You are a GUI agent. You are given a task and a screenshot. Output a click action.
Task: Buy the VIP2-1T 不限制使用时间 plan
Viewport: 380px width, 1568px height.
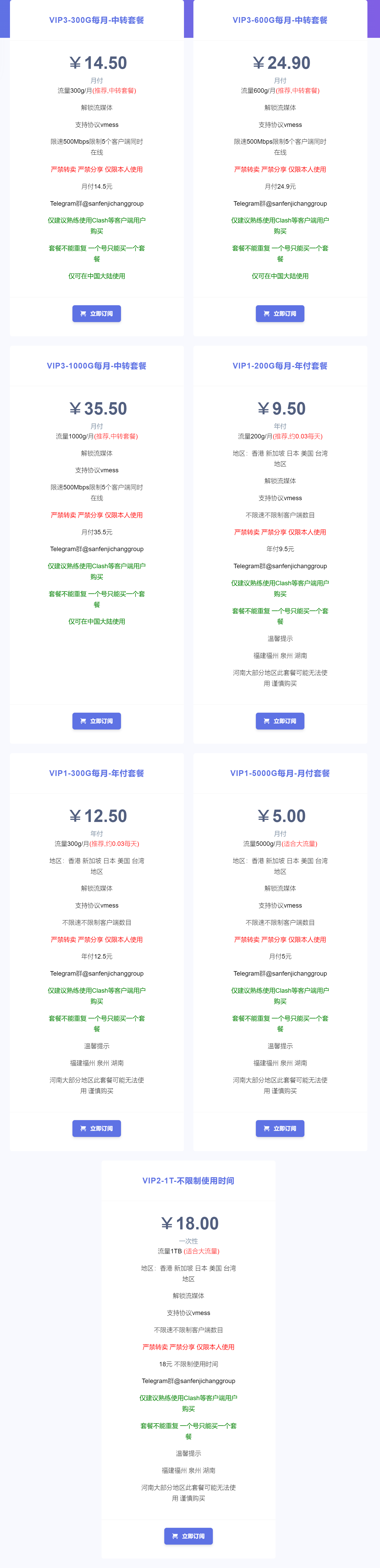click(x=188, y=1536)
